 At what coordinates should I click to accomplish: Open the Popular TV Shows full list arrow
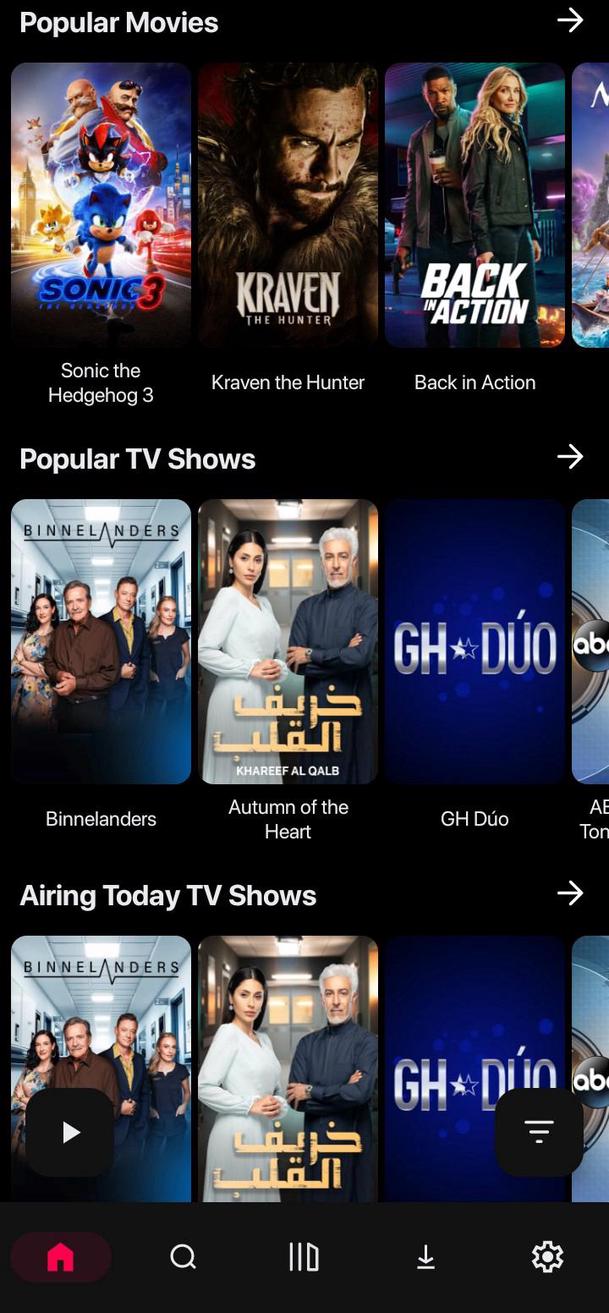[x=570, y=457]
